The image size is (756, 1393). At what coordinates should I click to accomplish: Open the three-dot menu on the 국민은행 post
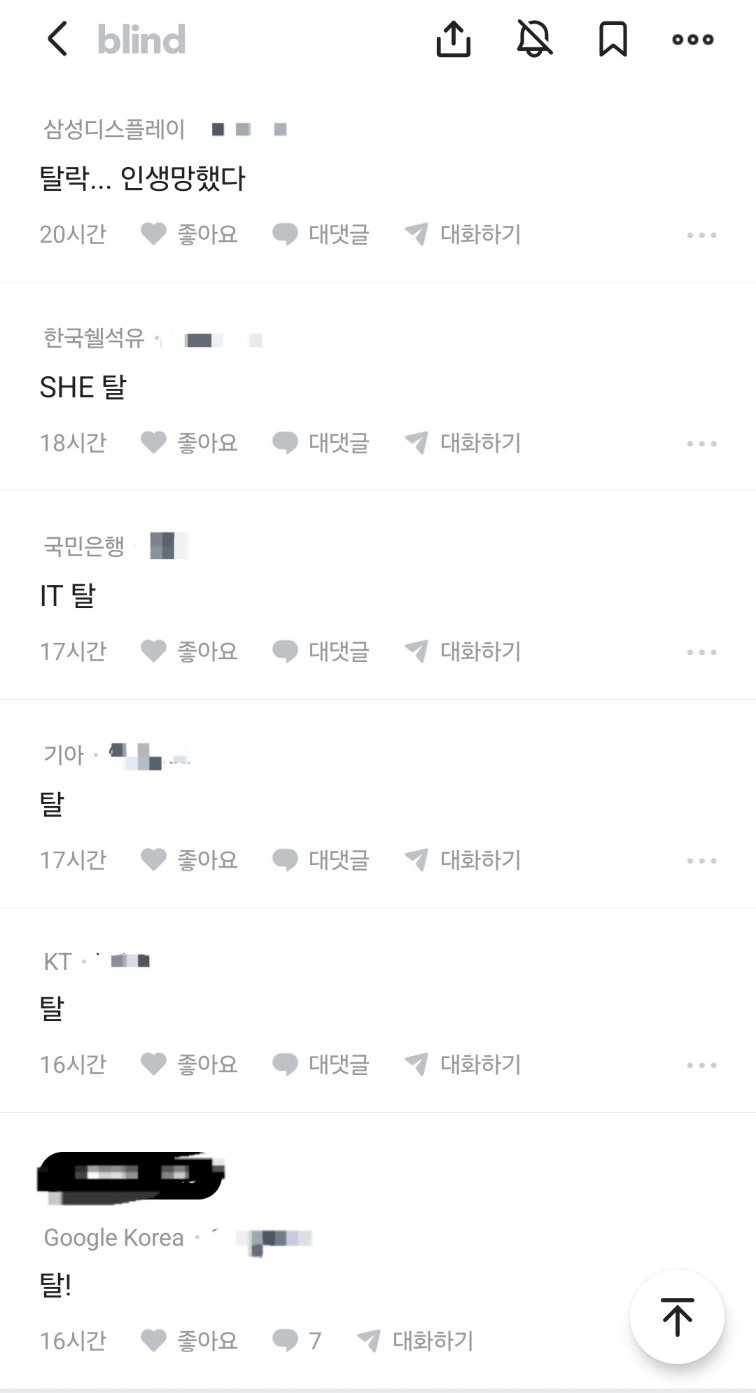[x=699, y=651]
